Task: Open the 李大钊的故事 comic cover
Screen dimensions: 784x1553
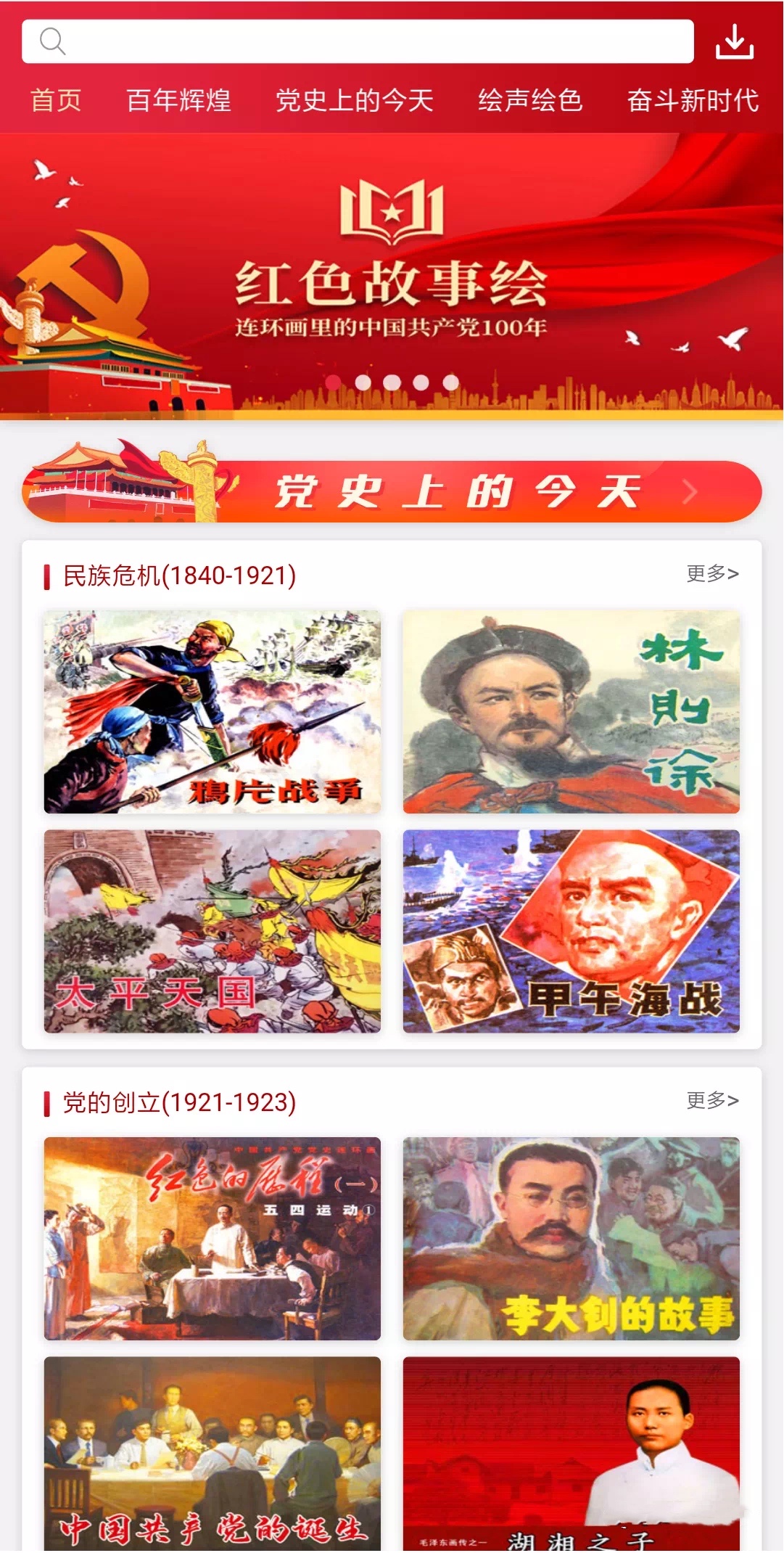Action: point(571,1238)
